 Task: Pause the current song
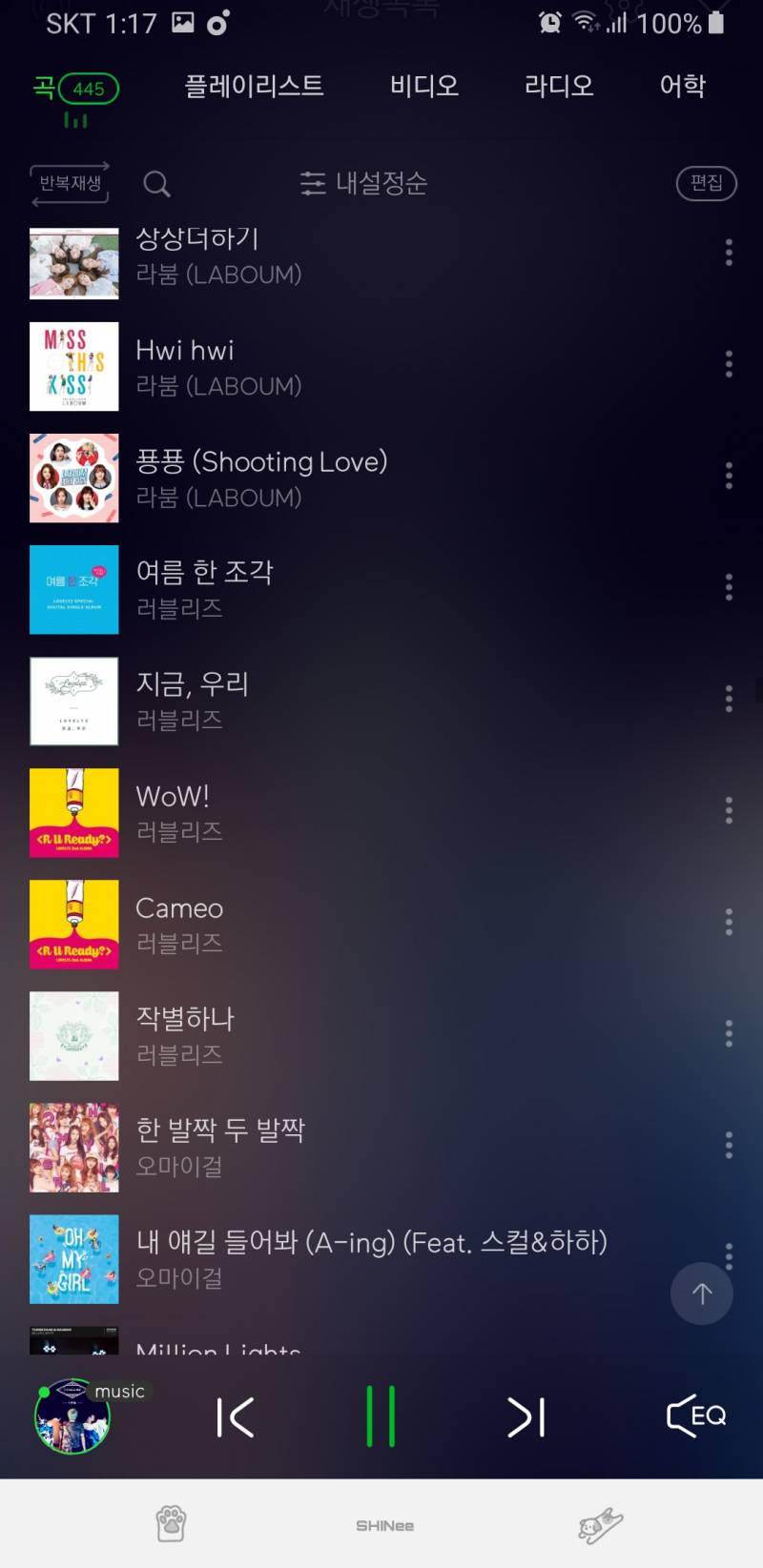[381, 1416]
